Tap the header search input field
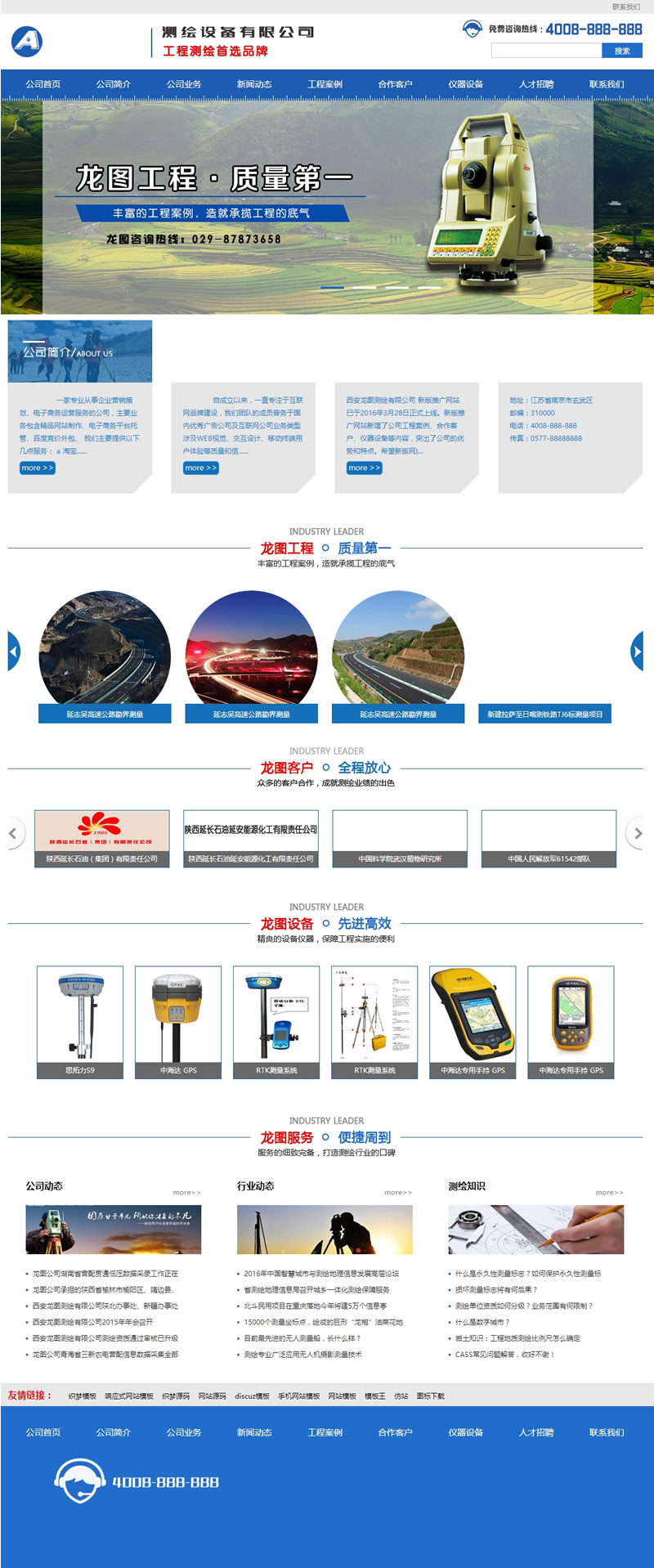The width and height of the screenshot is (654, 1568). [546, 51]
